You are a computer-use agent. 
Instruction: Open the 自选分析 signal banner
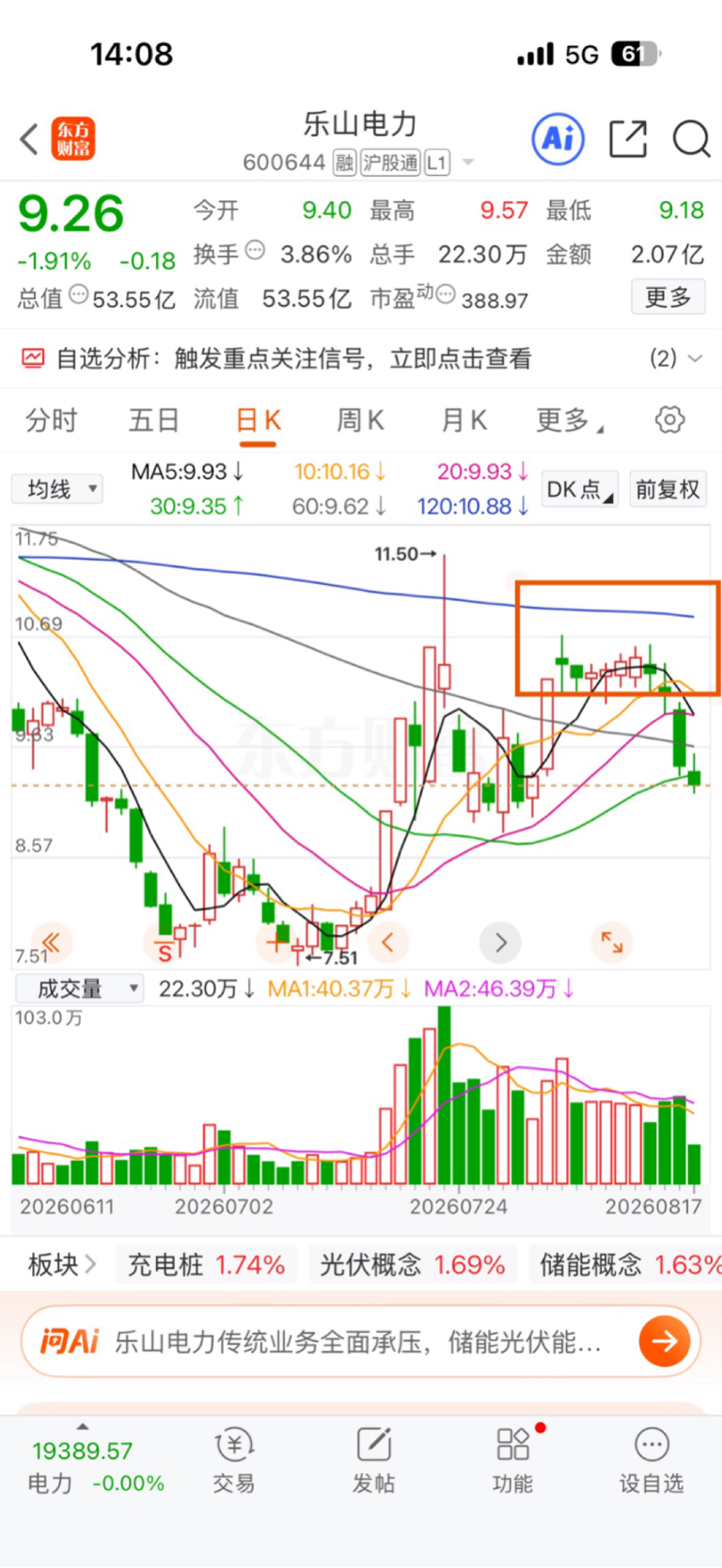pyautogui.click(x=361, y=358)
